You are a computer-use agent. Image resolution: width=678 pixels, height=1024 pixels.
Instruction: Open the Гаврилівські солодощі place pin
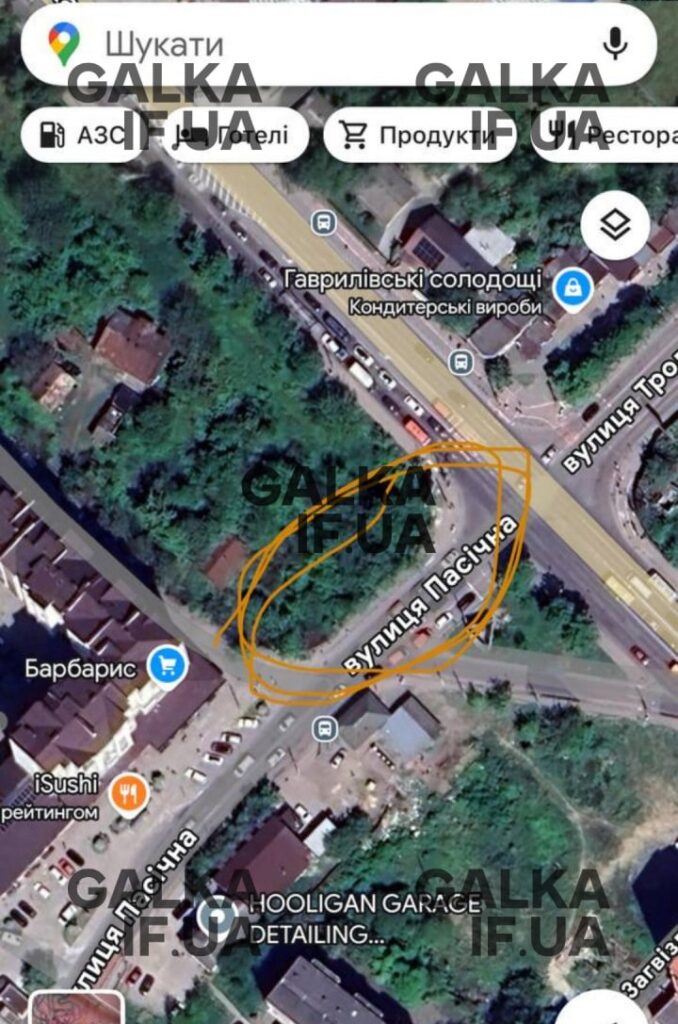pyautogui.click(x=573, y=290)
